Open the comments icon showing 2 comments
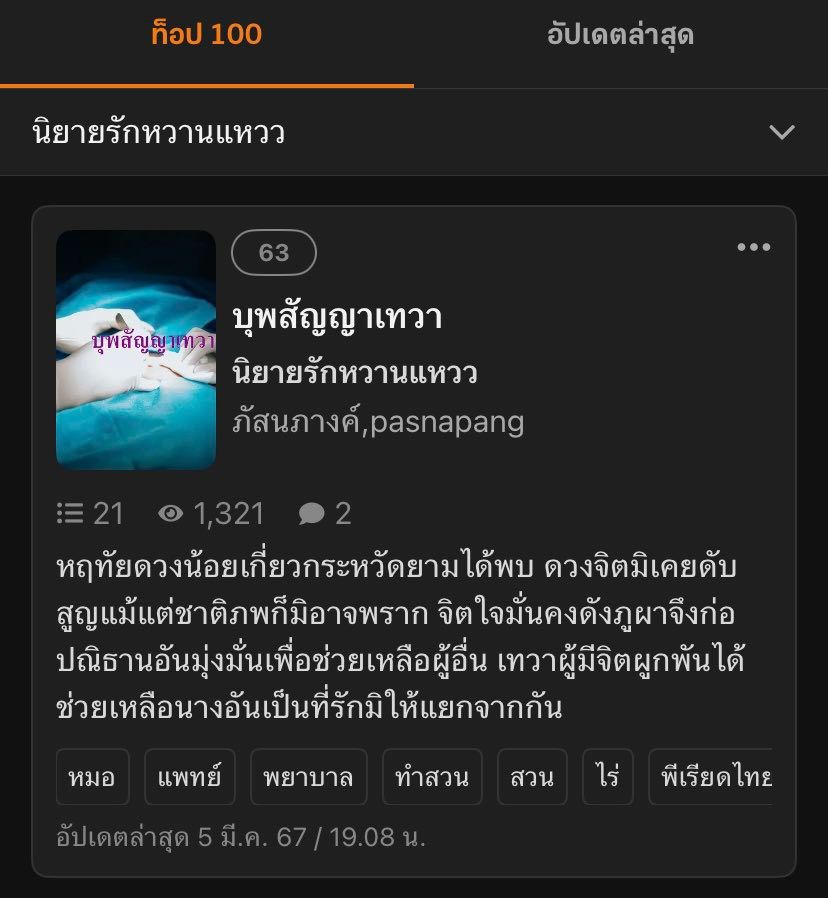 click(318, 513)
